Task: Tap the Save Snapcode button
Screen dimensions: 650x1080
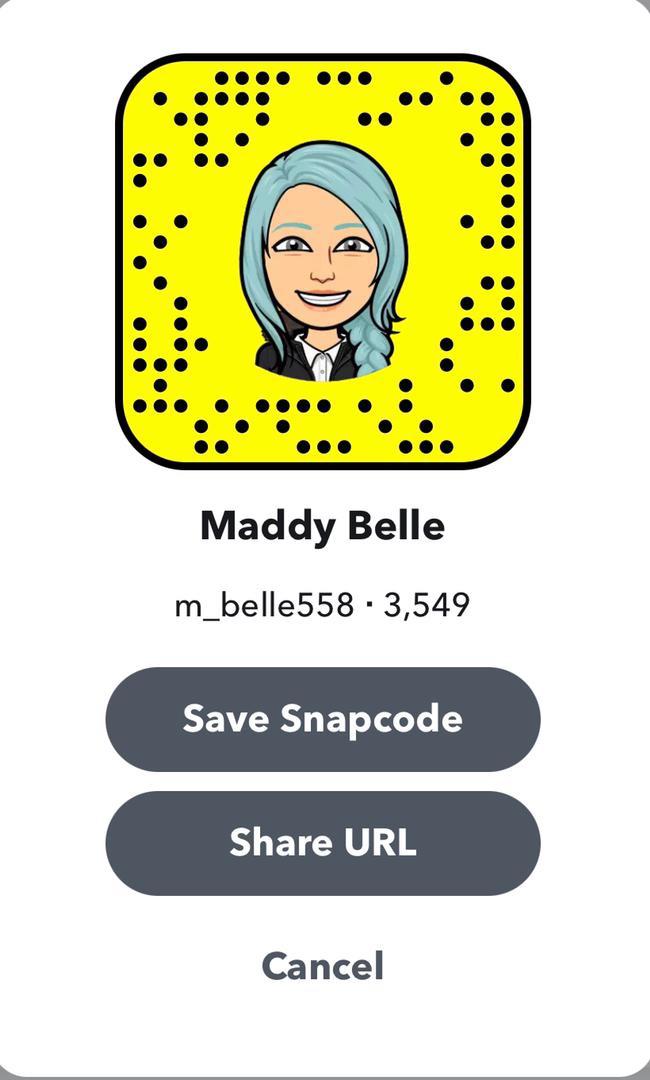Action: 322,719
